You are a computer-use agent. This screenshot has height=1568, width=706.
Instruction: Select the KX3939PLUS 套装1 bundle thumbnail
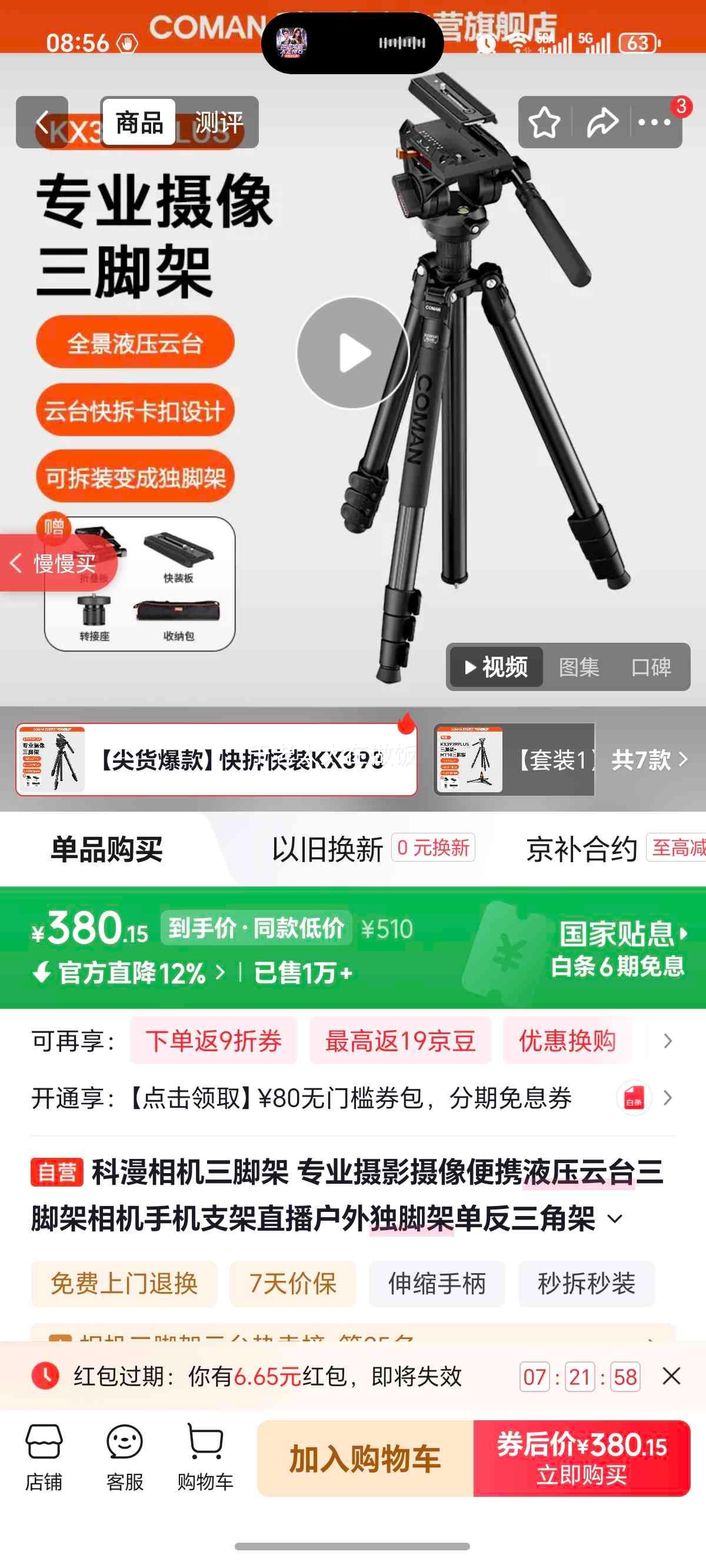coord(469,760)
